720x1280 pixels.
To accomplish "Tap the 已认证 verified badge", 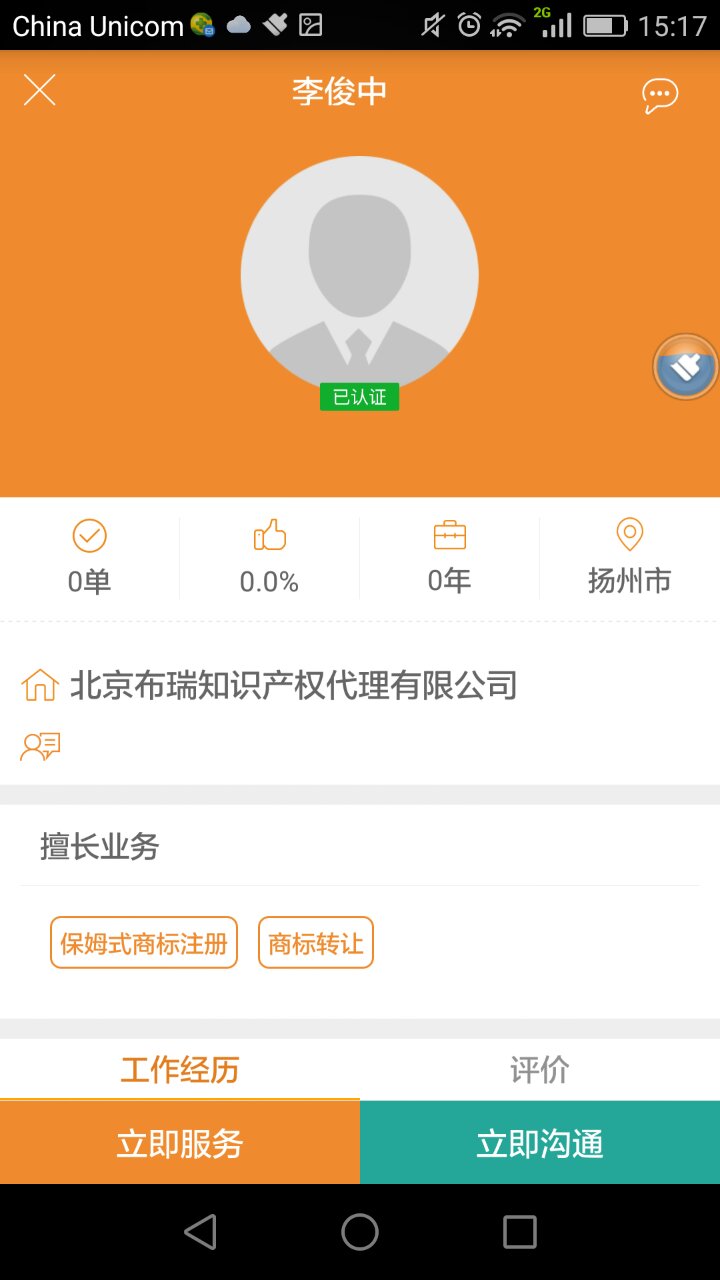I will coord(359,397).
